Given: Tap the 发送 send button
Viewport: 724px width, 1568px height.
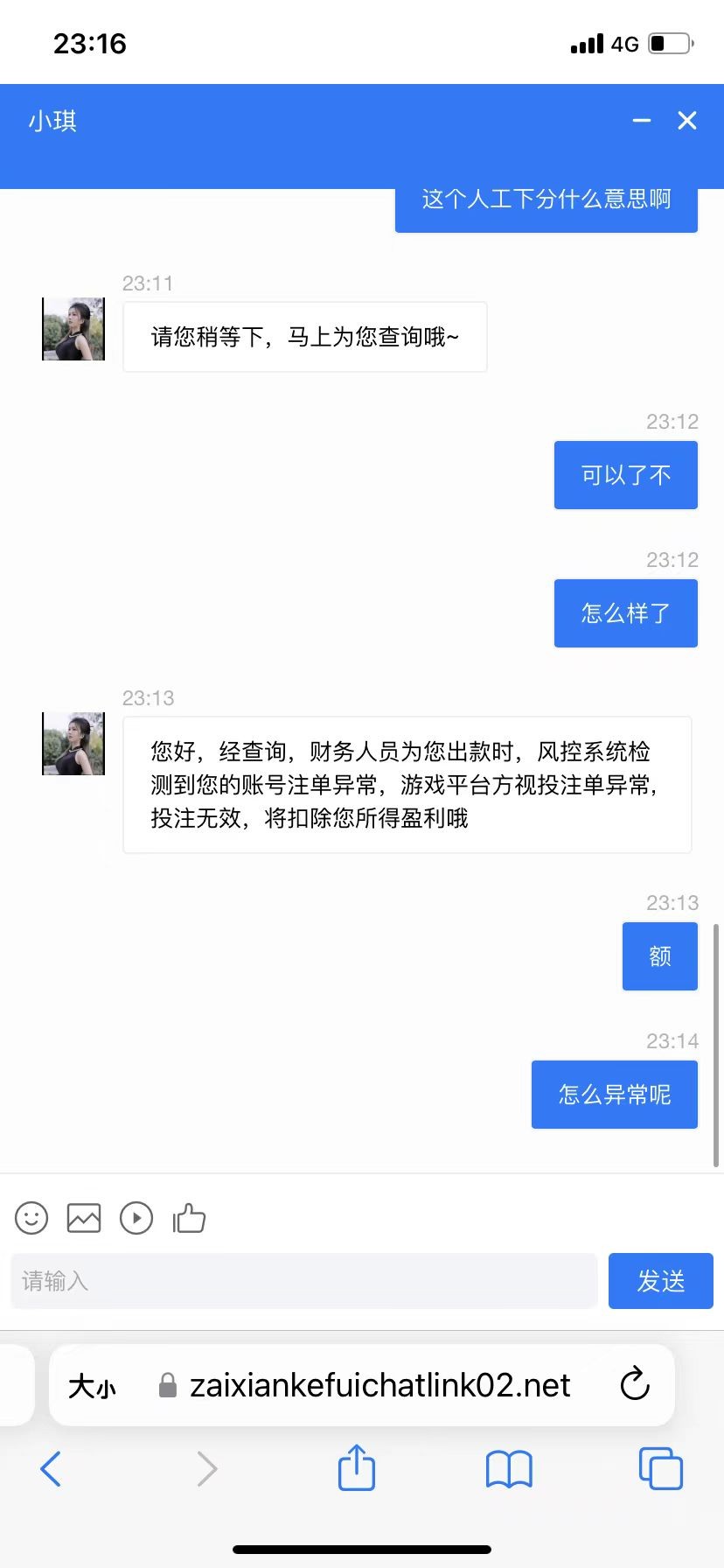Looking at the screenshot, I should tap(660, 1281).
